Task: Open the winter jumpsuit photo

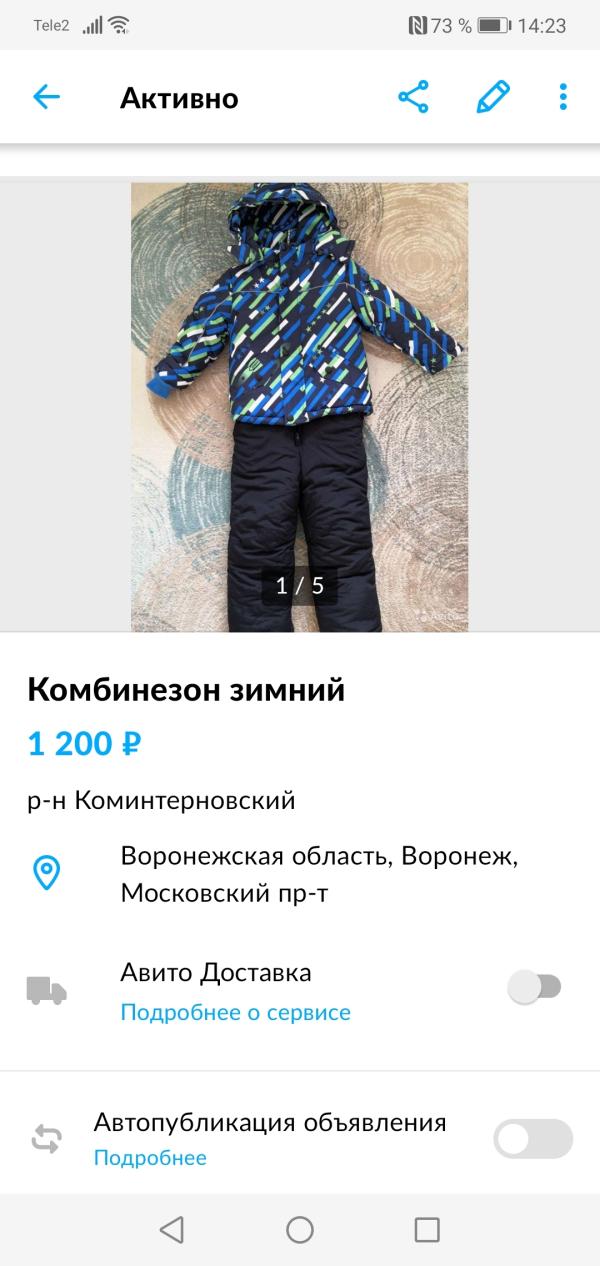Action: pos(299,406)
